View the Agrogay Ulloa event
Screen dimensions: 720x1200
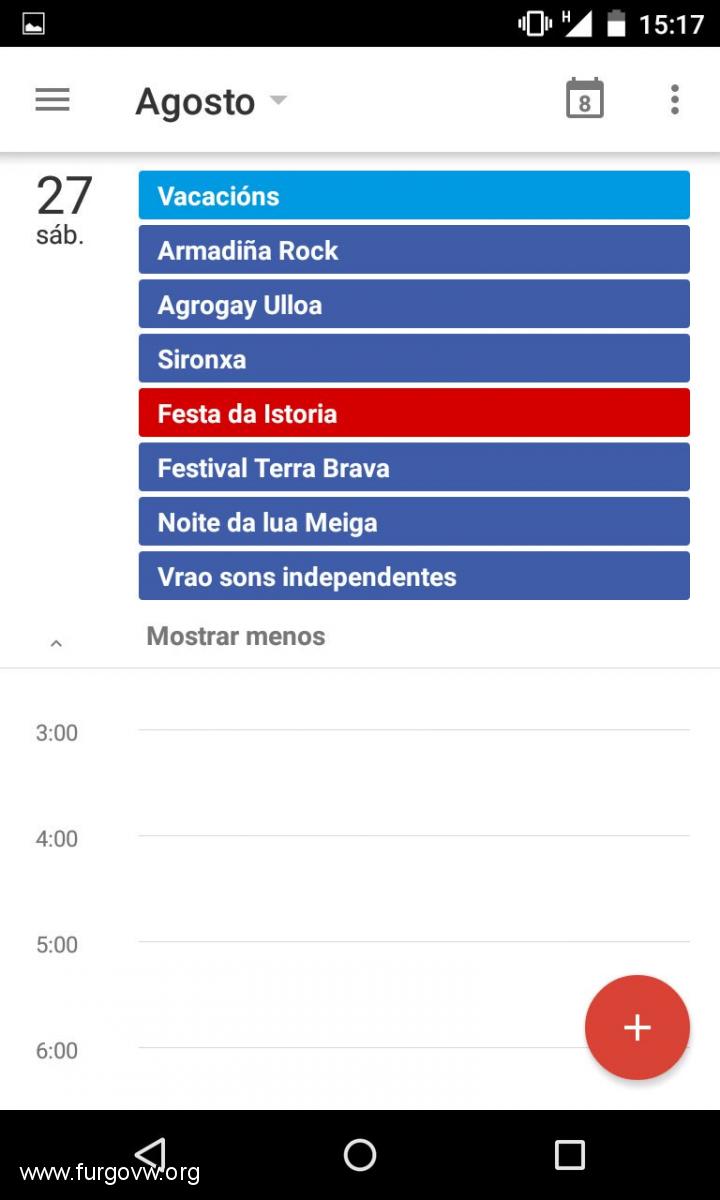click(x=414, y=304)
